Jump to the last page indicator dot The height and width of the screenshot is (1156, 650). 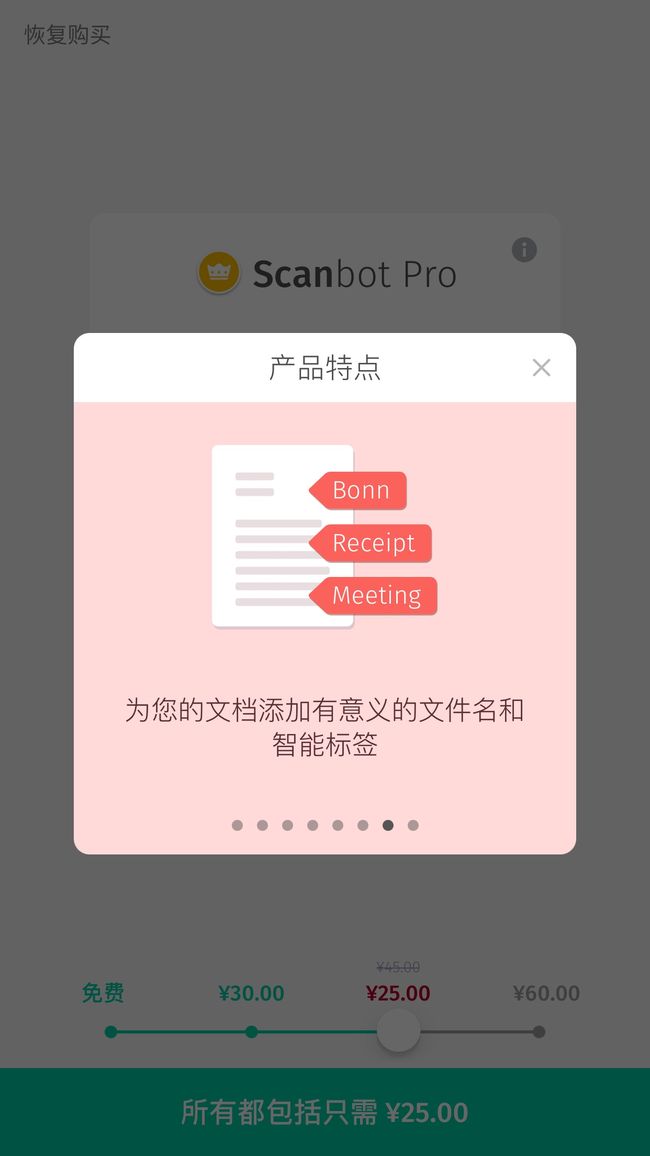click(413, 825)
